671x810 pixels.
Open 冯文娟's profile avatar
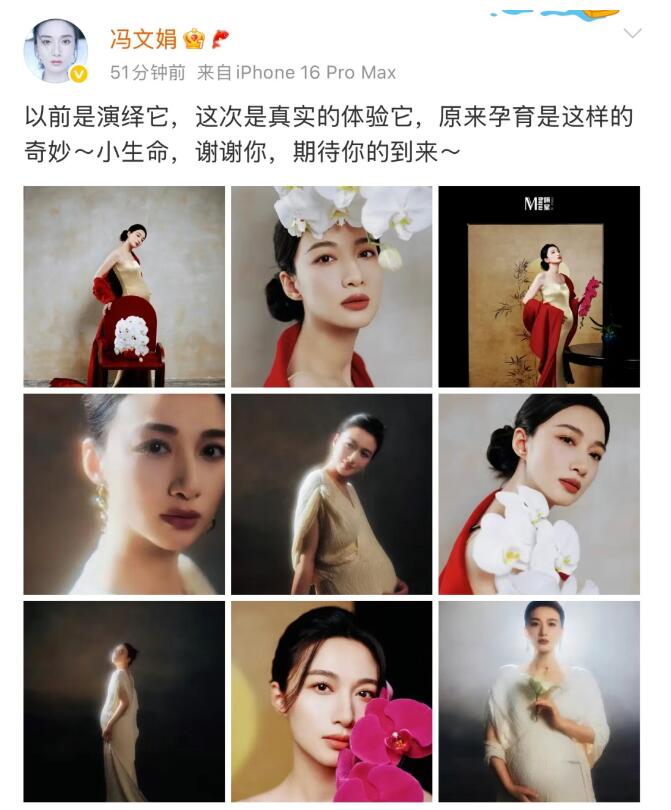pos(55,50)
